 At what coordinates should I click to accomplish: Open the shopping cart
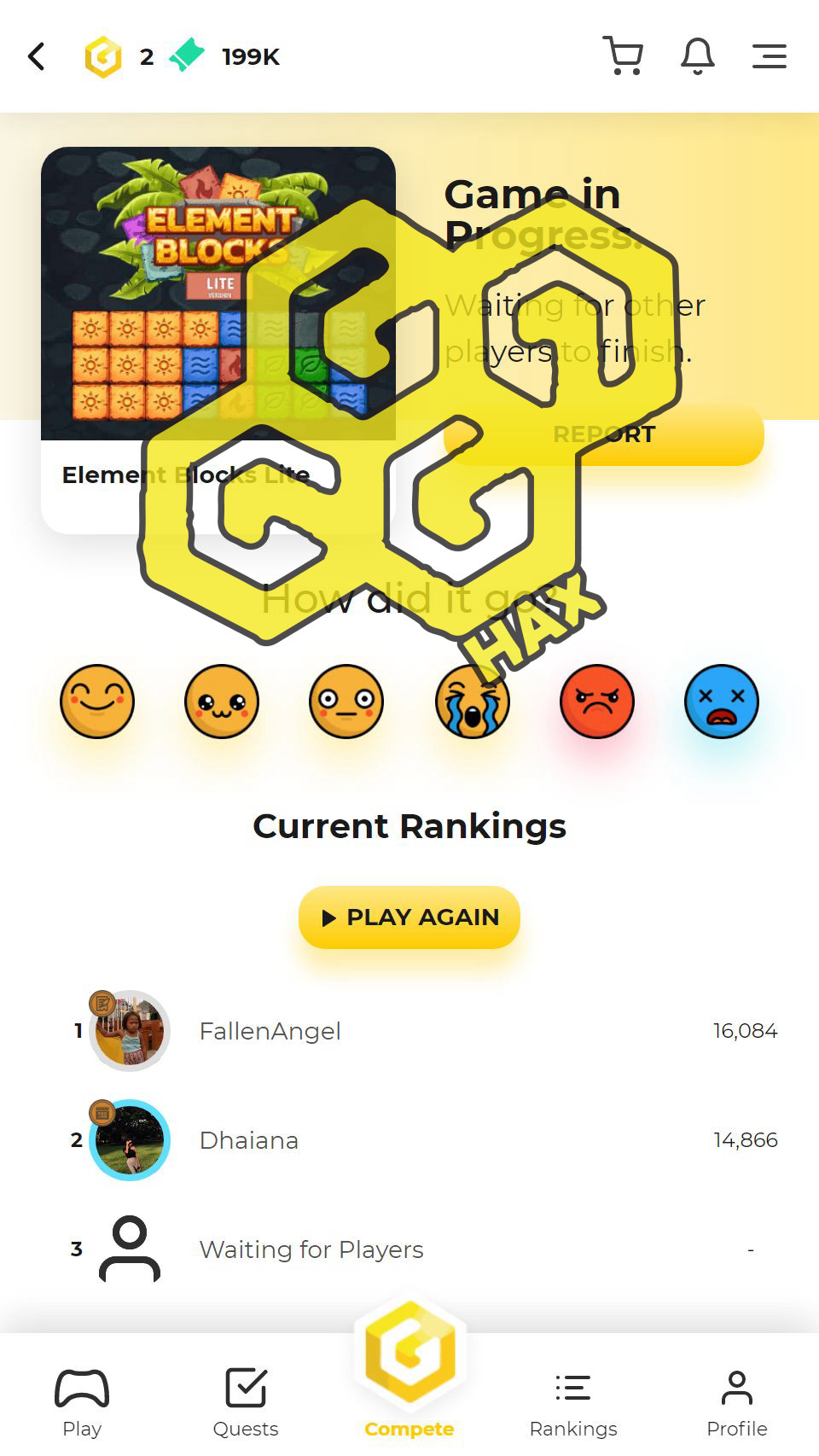pyautogui.click(x=623, y=56)
